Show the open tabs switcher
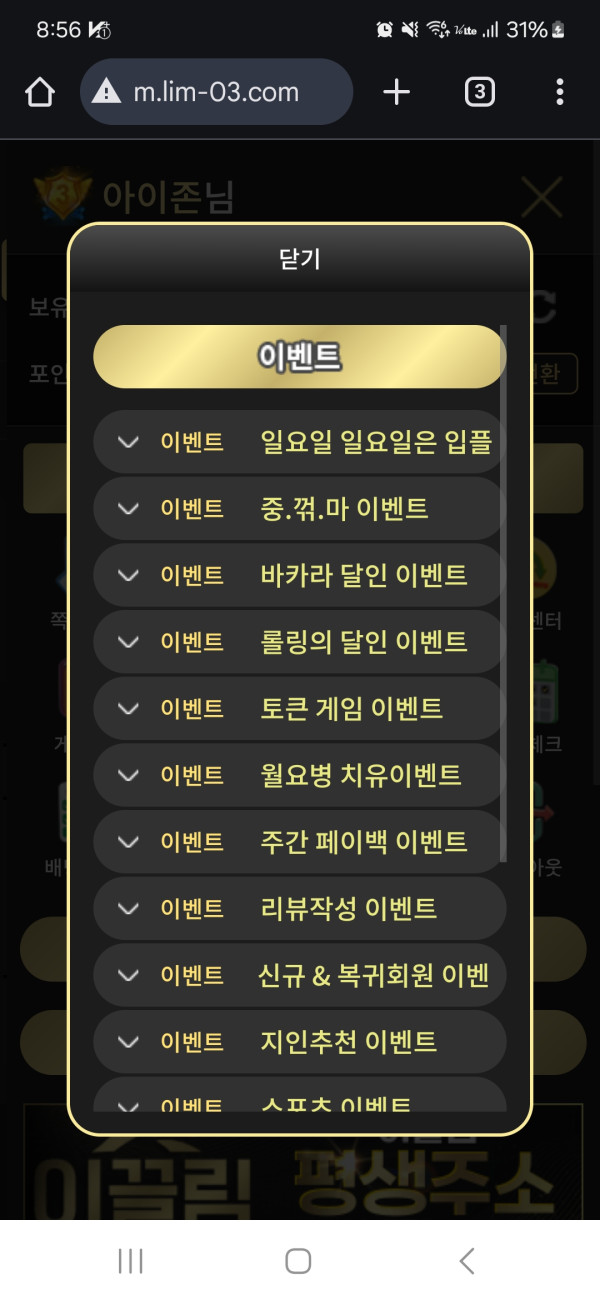This screenshot has height=1300, width=600. tap(480, 93)
